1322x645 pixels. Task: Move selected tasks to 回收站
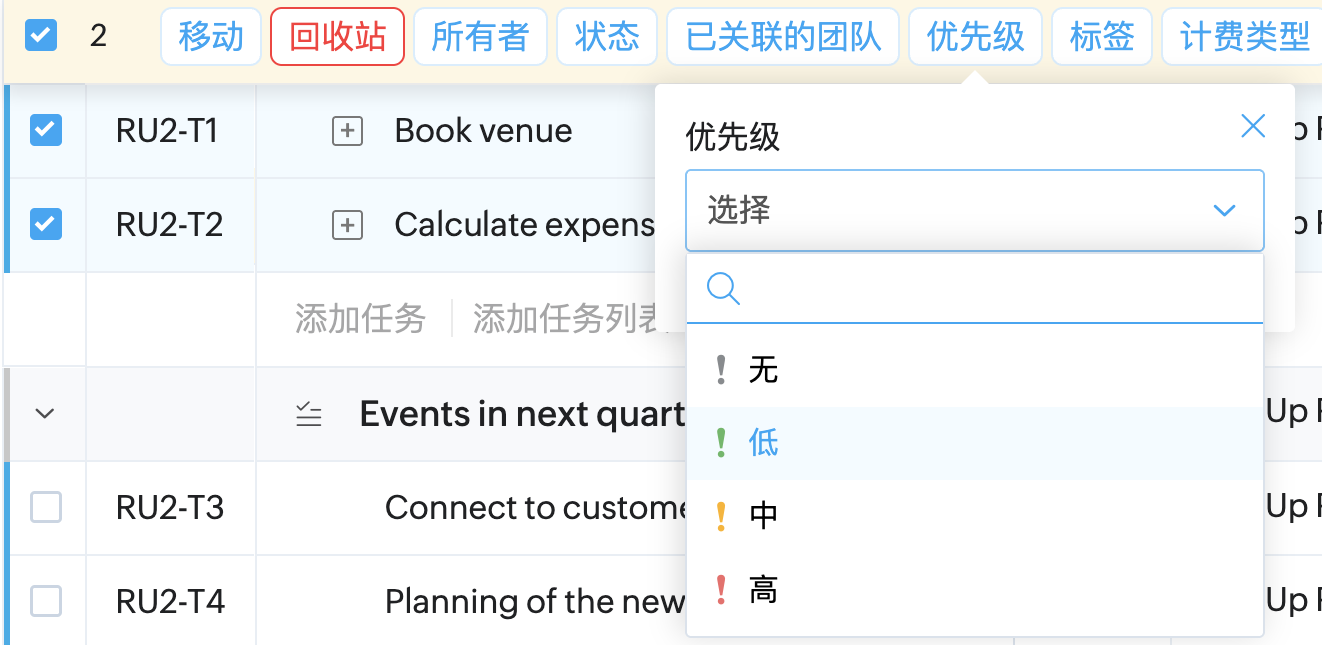tap(337, 37)
